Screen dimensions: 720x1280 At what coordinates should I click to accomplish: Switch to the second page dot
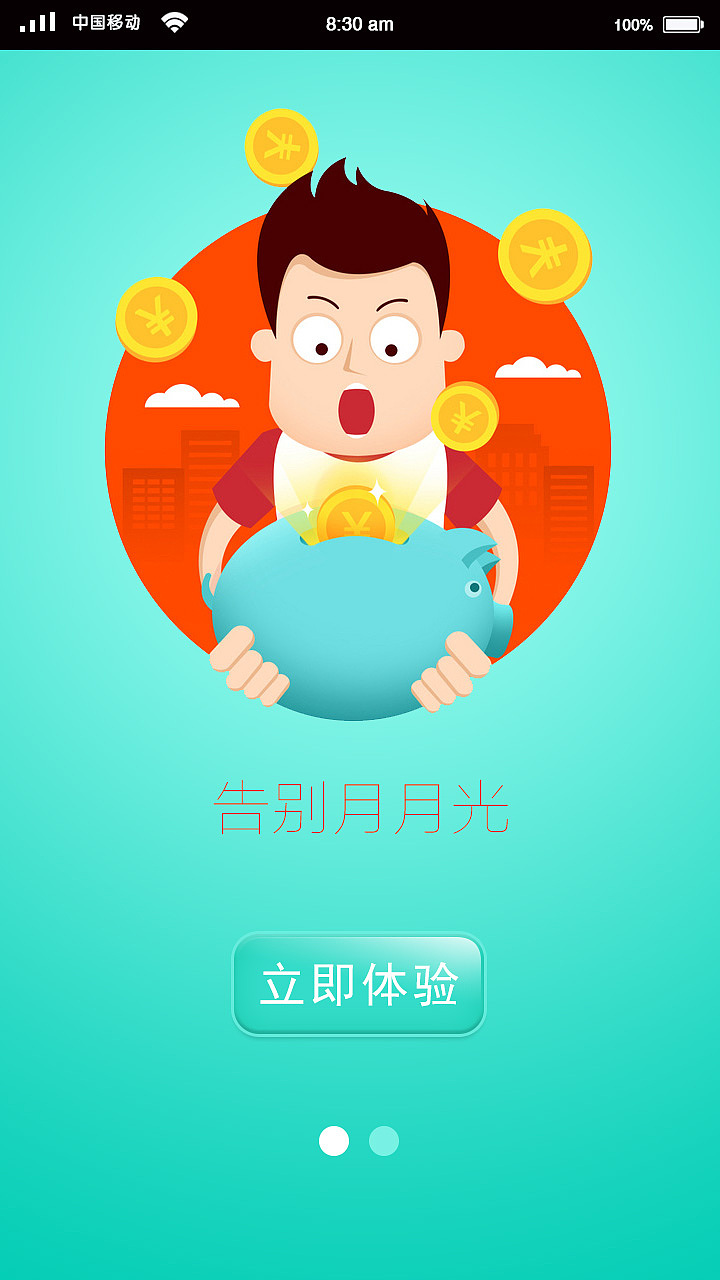385,1139
